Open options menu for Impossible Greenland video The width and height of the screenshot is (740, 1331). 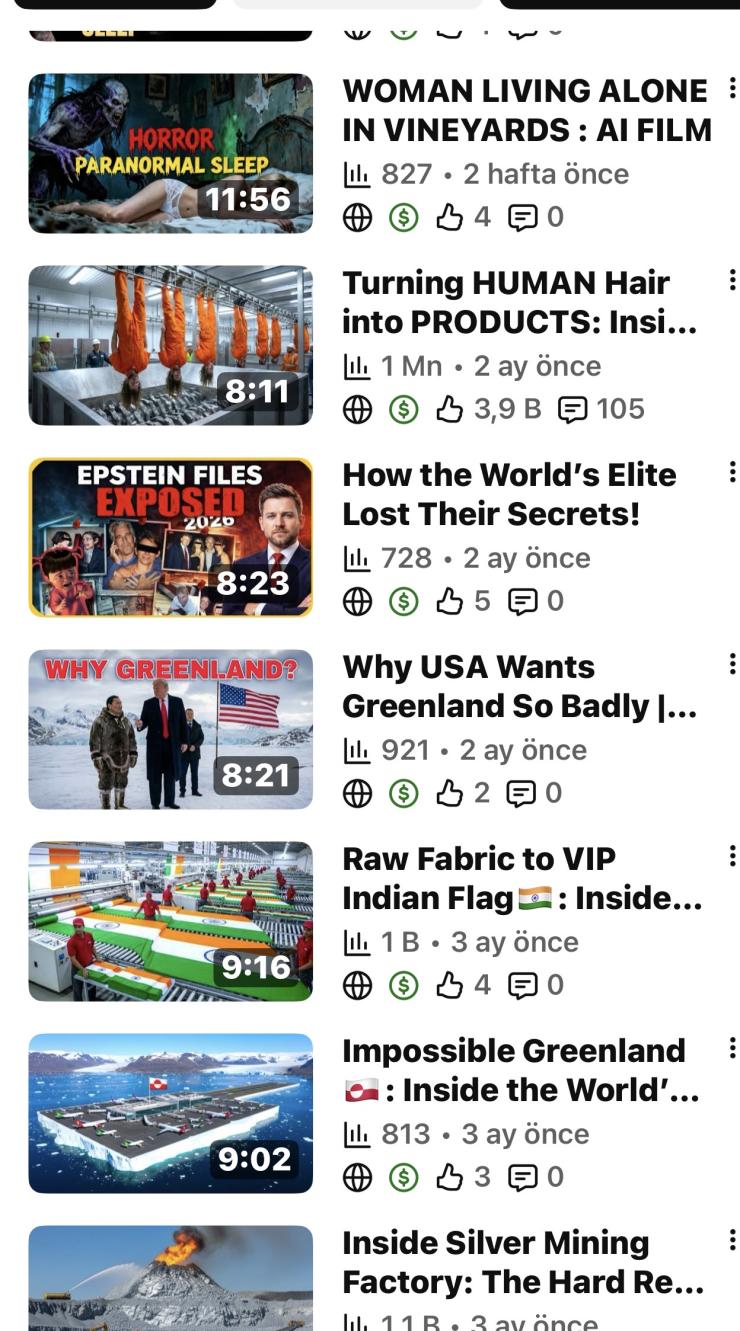tap(732, 1049)
